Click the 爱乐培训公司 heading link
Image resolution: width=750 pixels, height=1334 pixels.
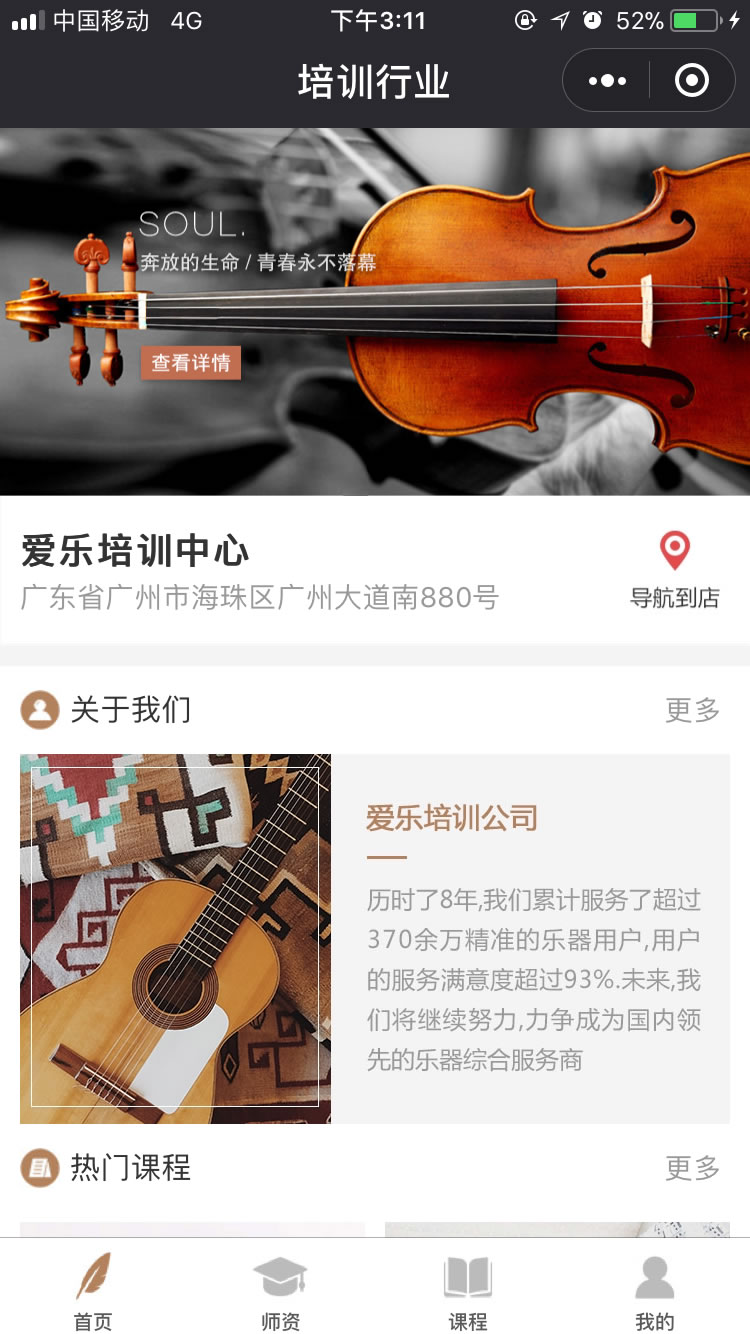pyautogui.click(x=452, y=817)
